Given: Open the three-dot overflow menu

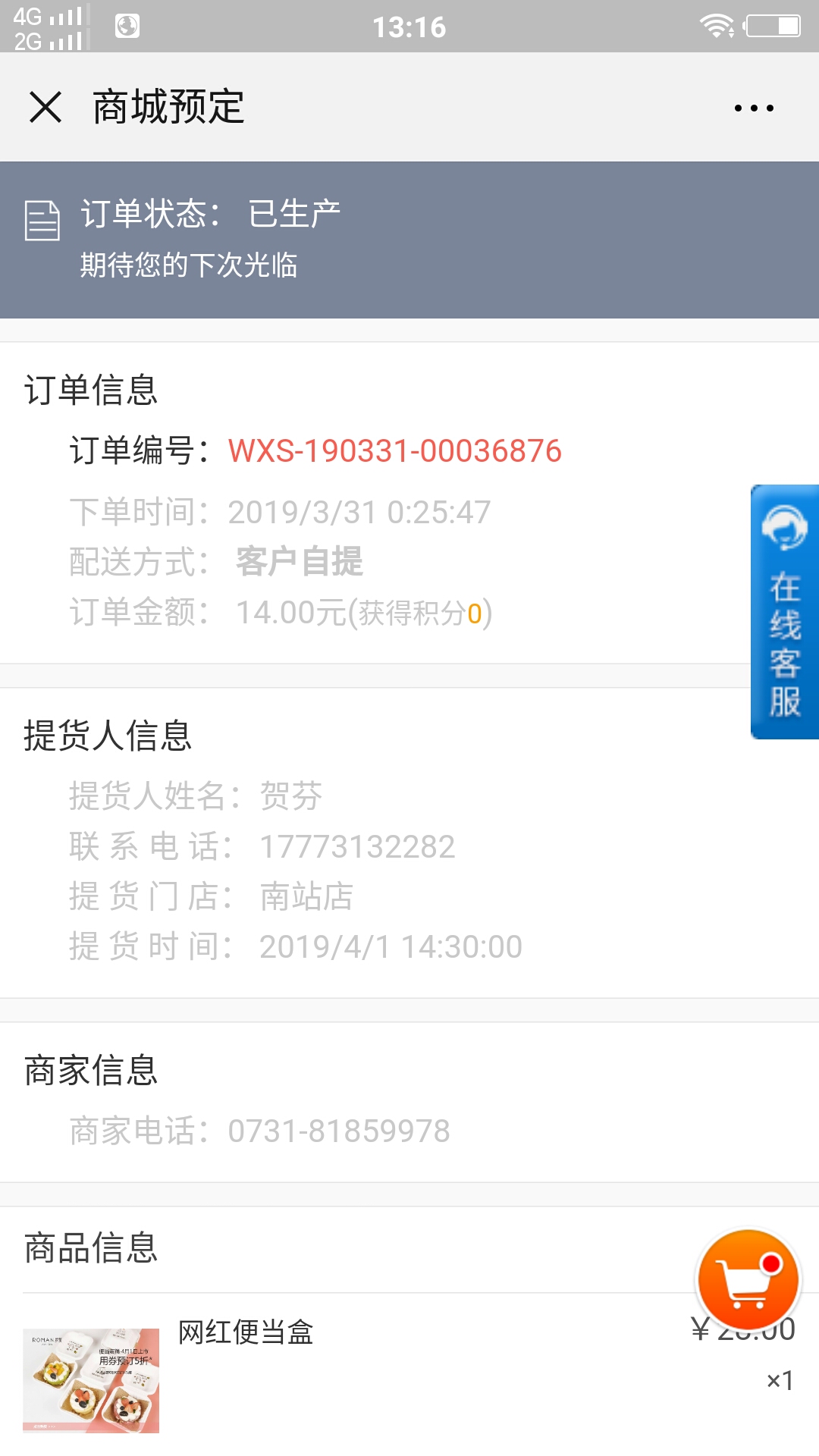Looking at the screenshot, I should tap(754, 108).
